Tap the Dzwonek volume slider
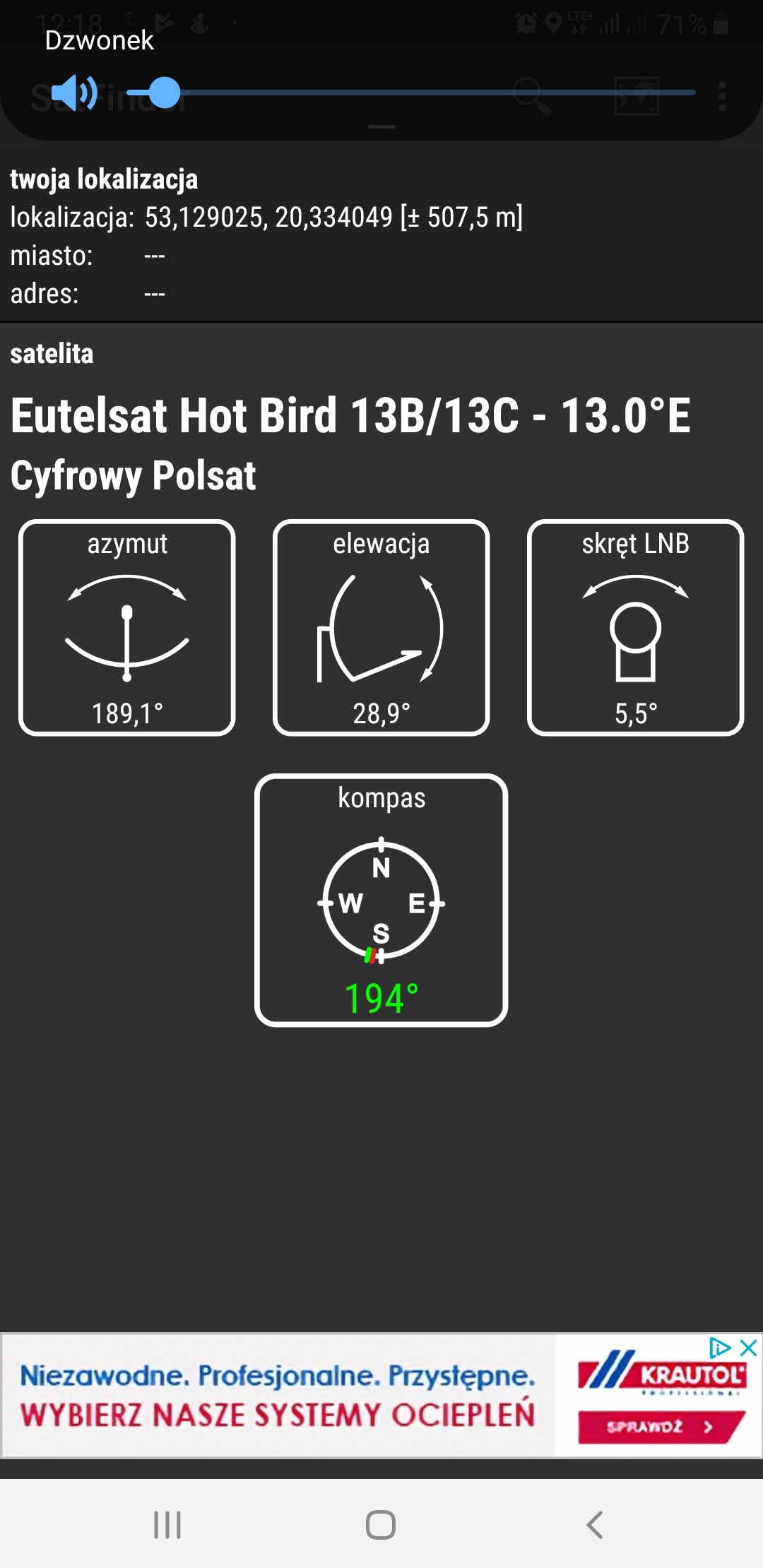The image size is (763, 1568). click(410, 93)
